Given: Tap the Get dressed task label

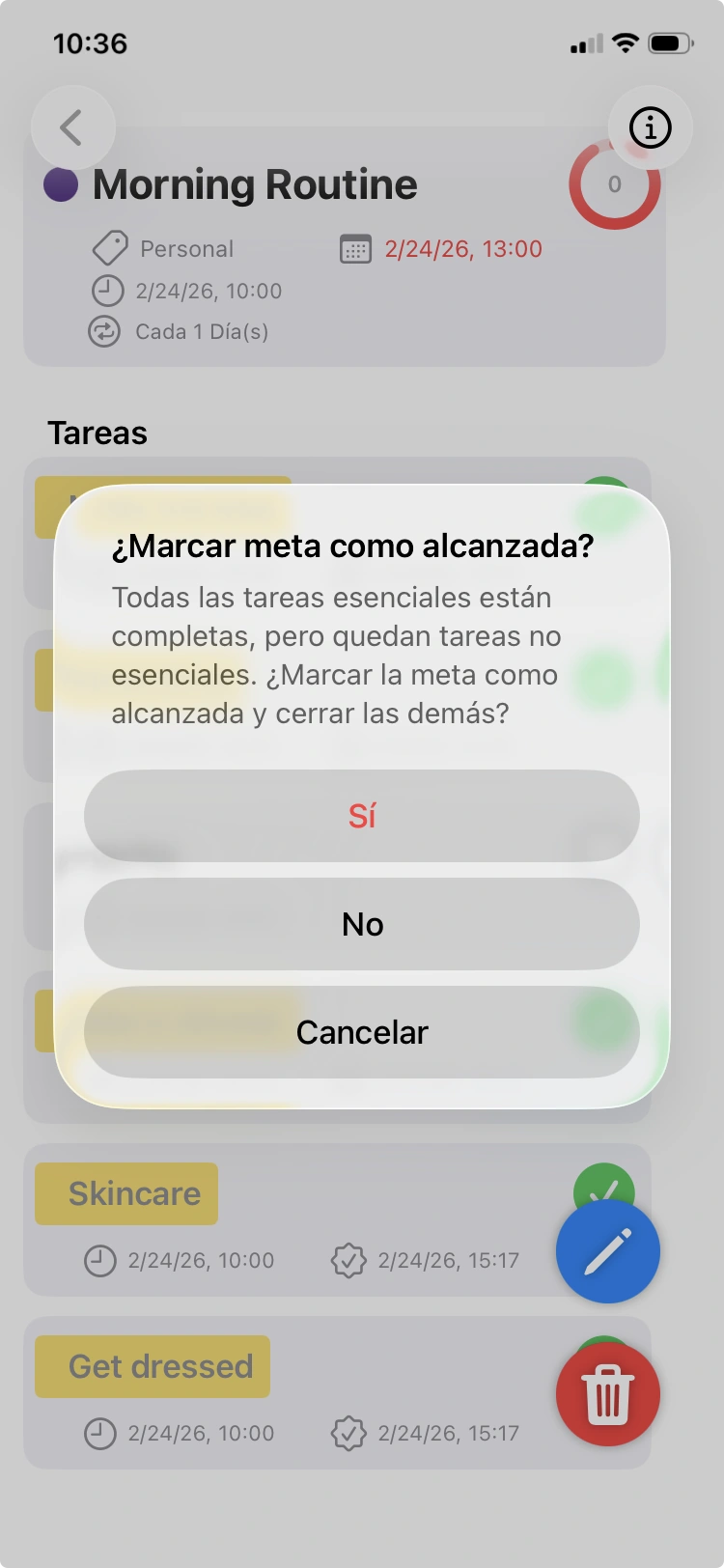Looking at the screenshot, I should (152, 1365).
